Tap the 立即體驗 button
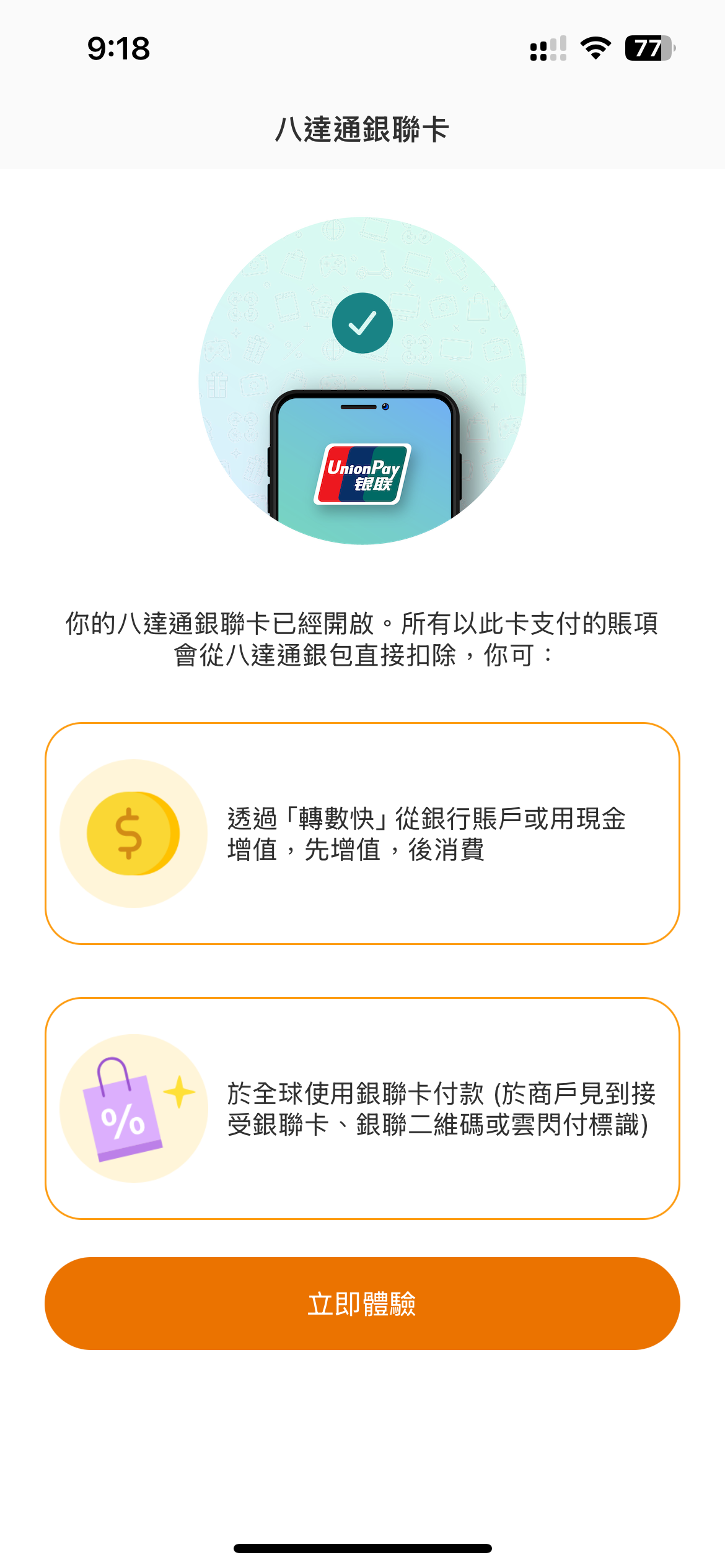The image size is (725, 1568). (362, 1303)
